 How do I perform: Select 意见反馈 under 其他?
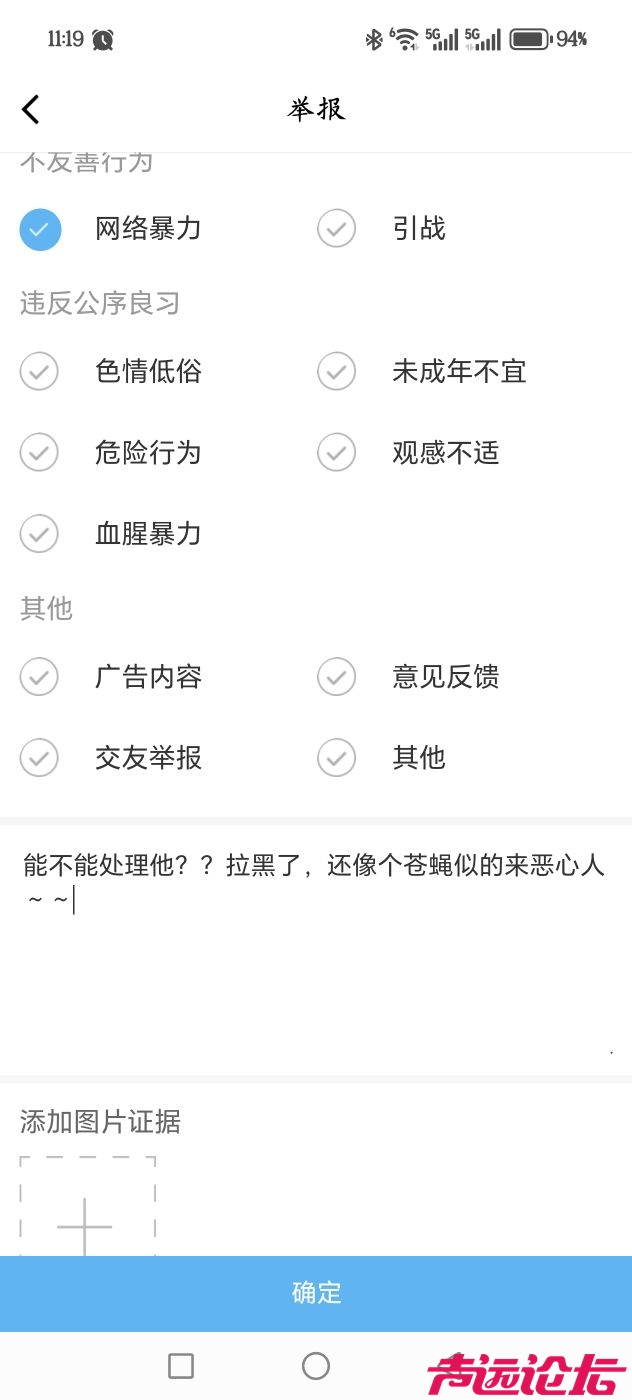337,677
